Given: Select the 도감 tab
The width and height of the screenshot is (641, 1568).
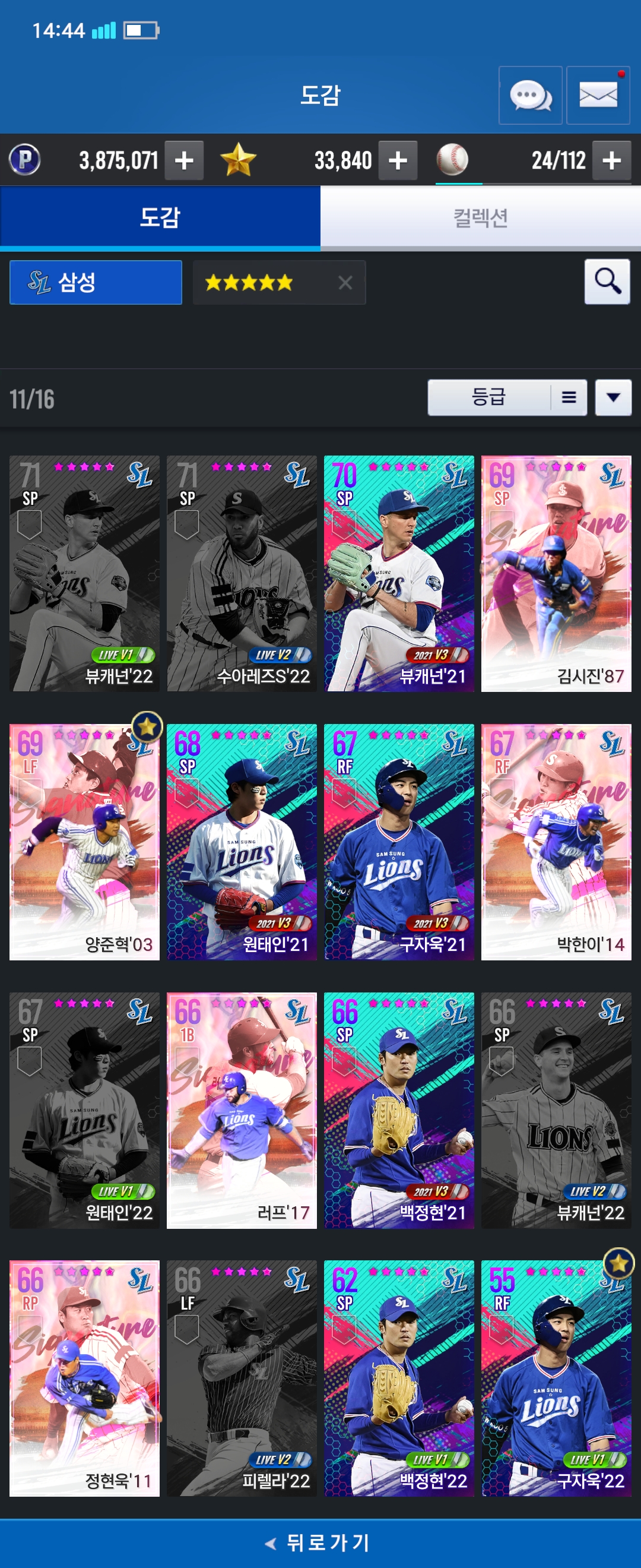Looking at the screenshot, I should click(160, 218).
